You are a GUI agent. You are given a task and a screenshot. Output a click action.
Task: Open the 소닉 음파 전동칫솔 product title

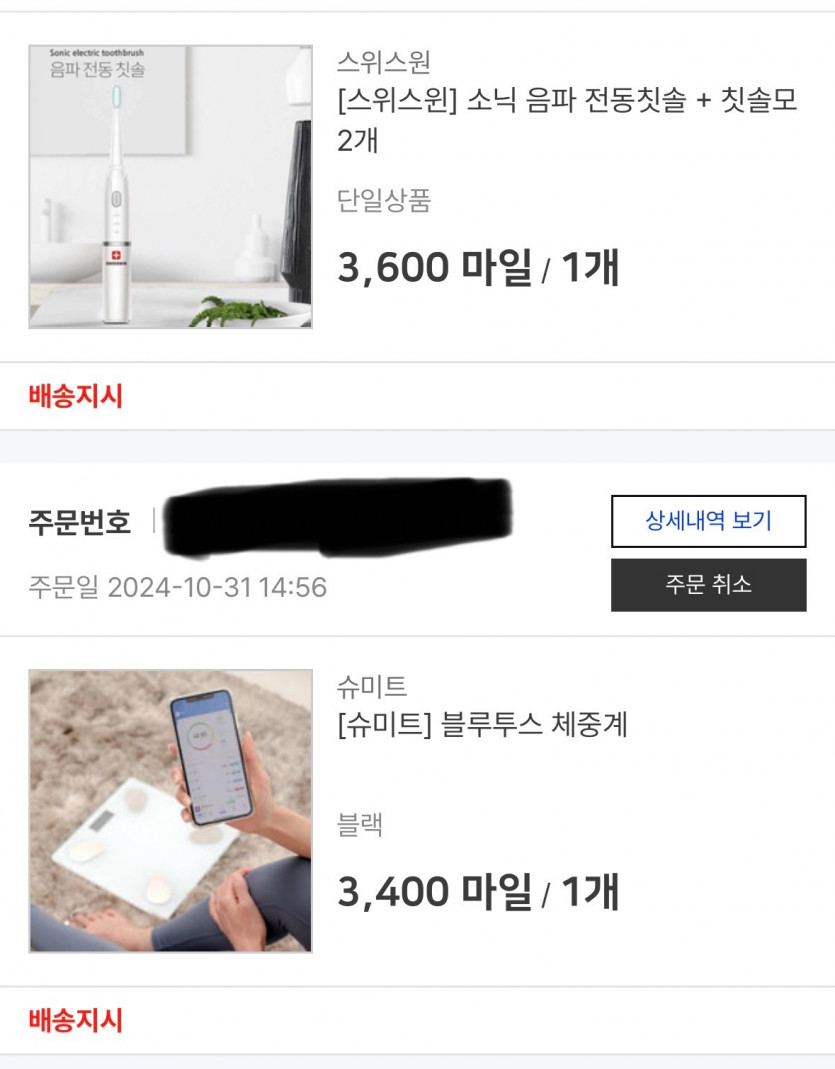pos(567,118)
